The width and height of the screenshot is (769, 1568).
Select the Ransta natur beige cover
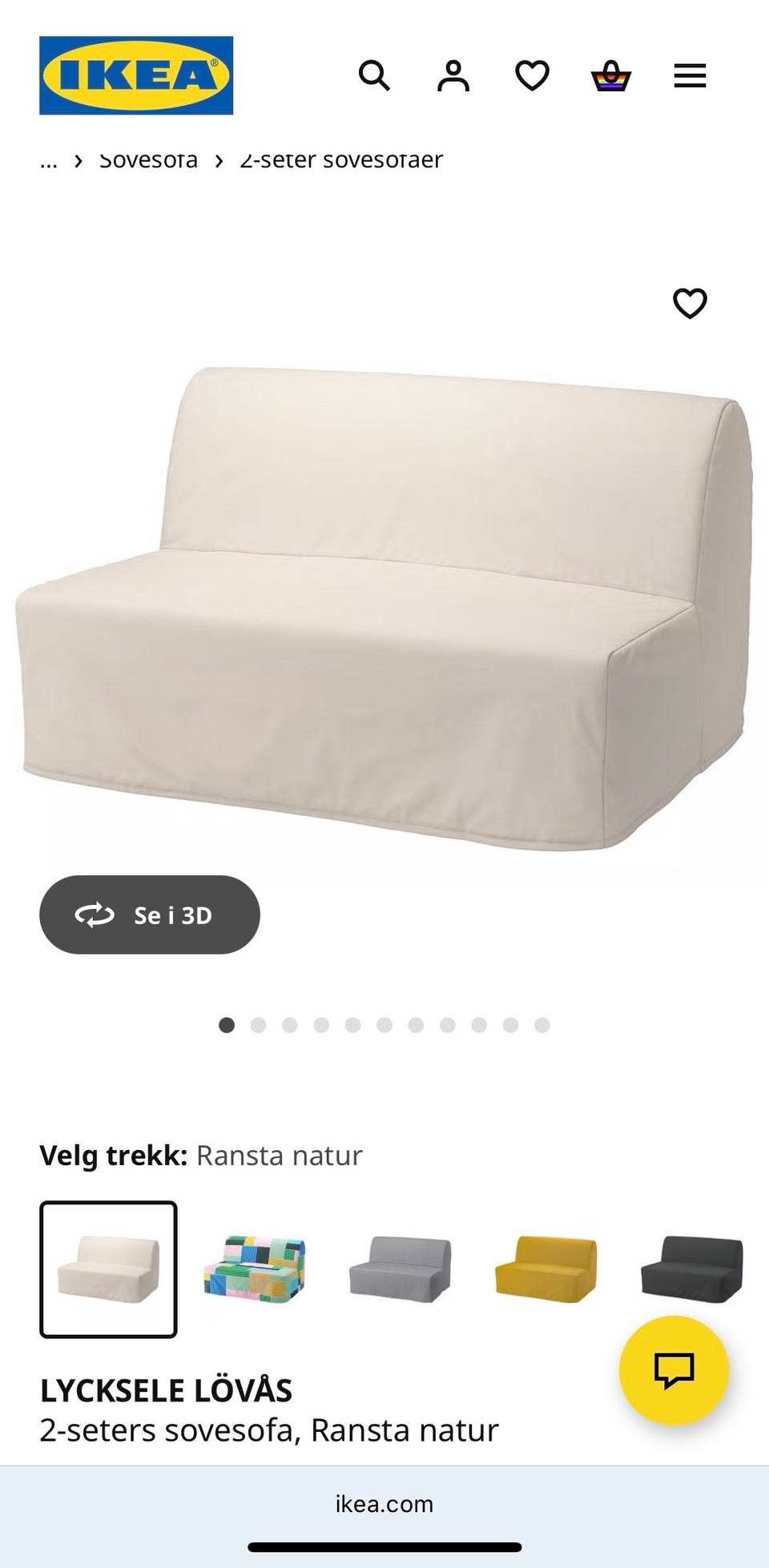coord(108,1269)
